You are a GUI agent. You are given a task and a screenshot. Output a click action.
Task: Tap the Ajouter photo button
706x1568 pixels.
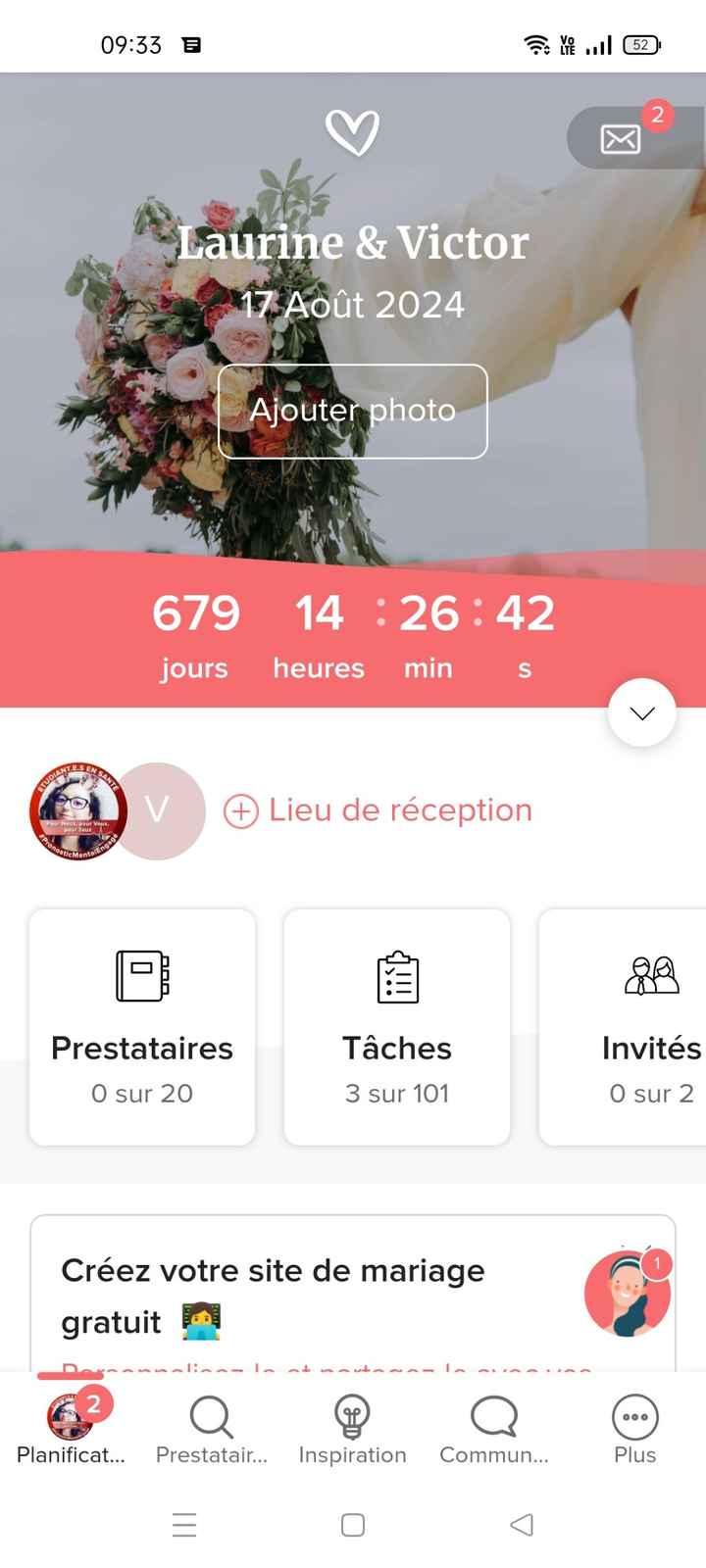(x=352, y=411)
